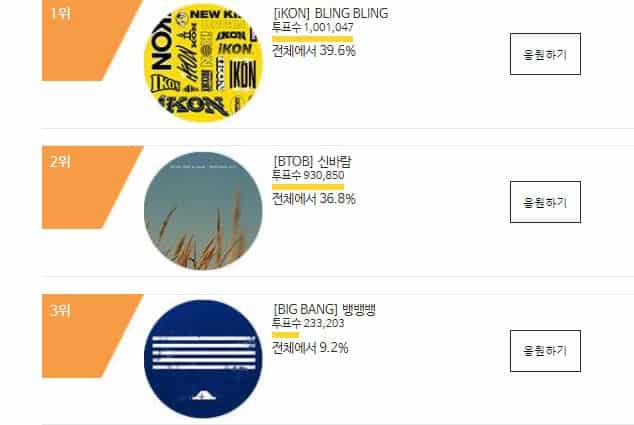Select 응원하기 next to BIG BANG 뱅뱅뱅

click(545, 350)
